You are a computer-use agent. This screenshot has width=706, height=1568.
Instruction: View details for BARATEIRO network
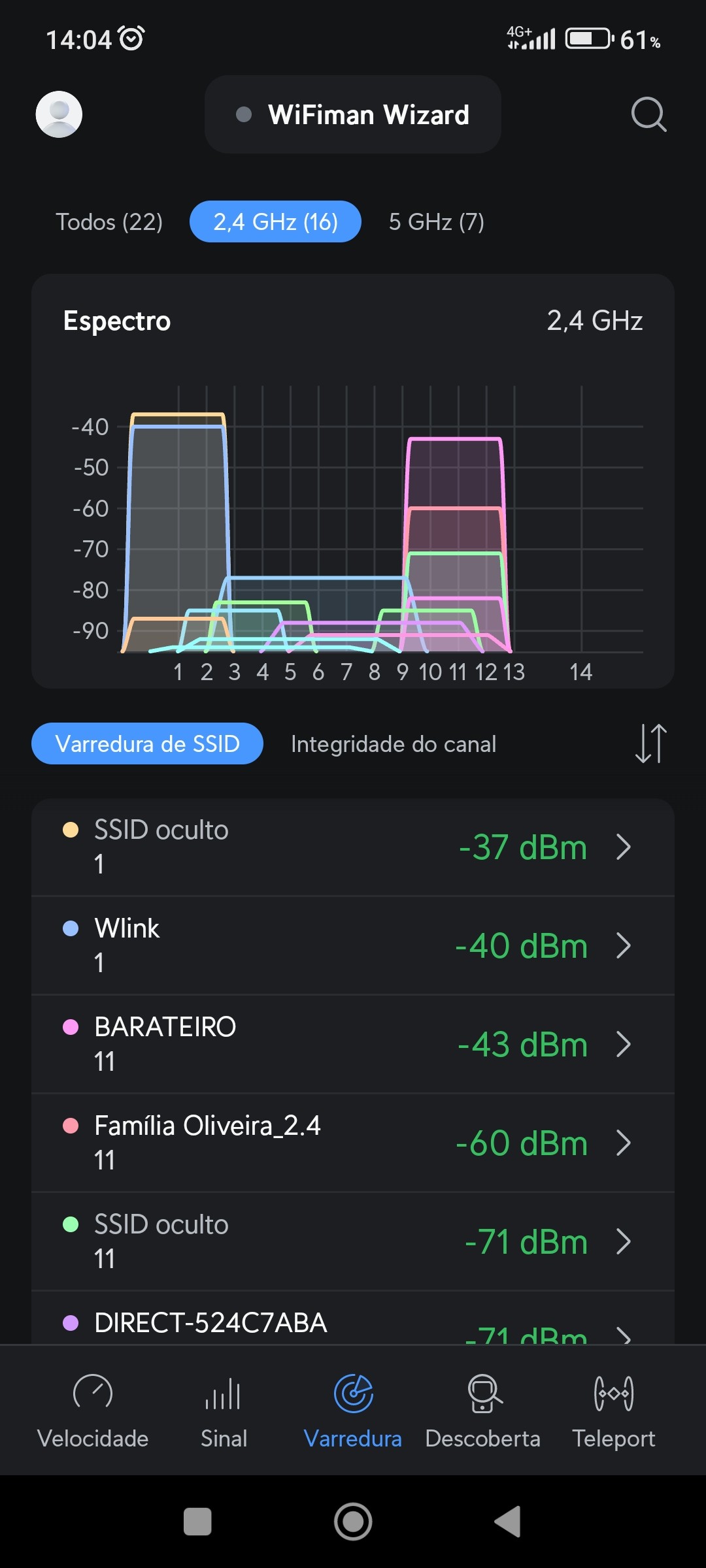(x=353, y=1044)
